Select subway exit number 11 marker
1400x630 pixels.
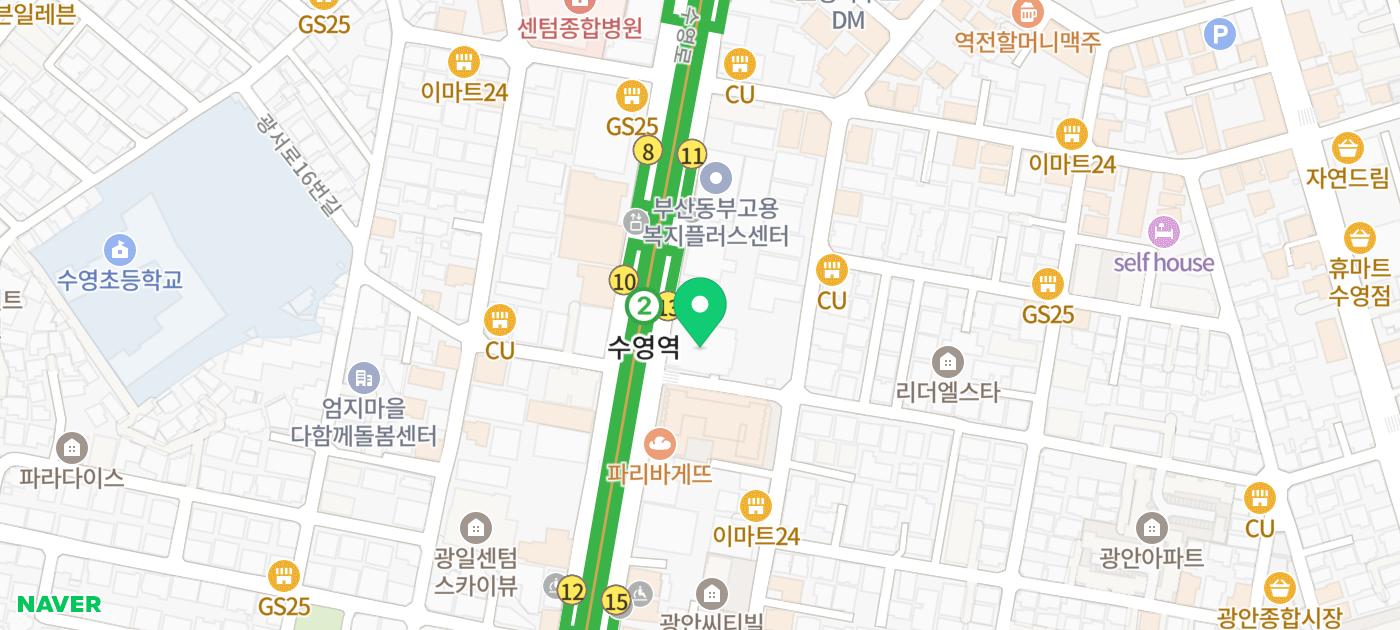pyautogui.click(x=692, y=155)
